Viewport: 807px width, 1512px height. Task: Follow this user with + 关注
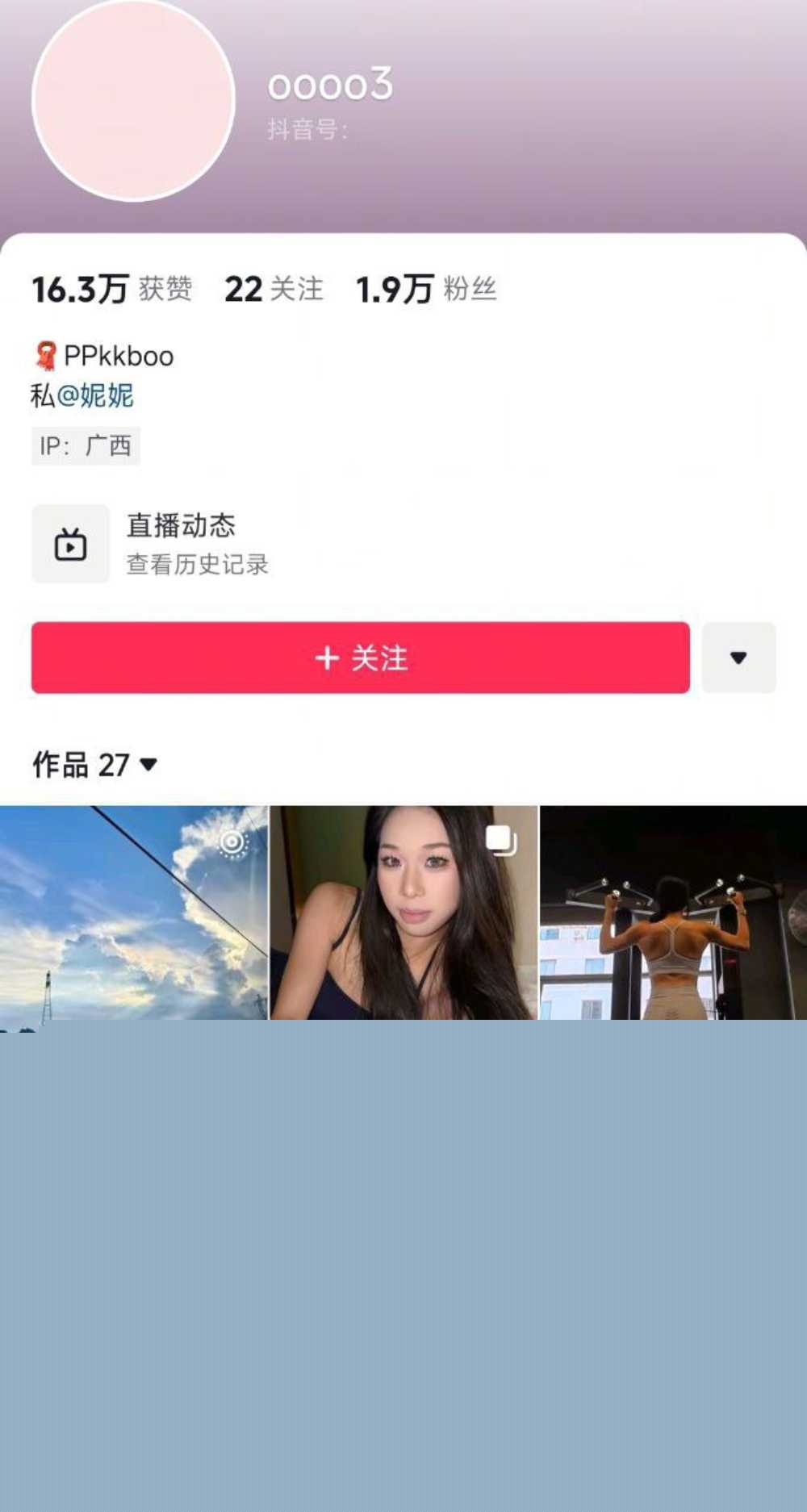click(360, 658)
